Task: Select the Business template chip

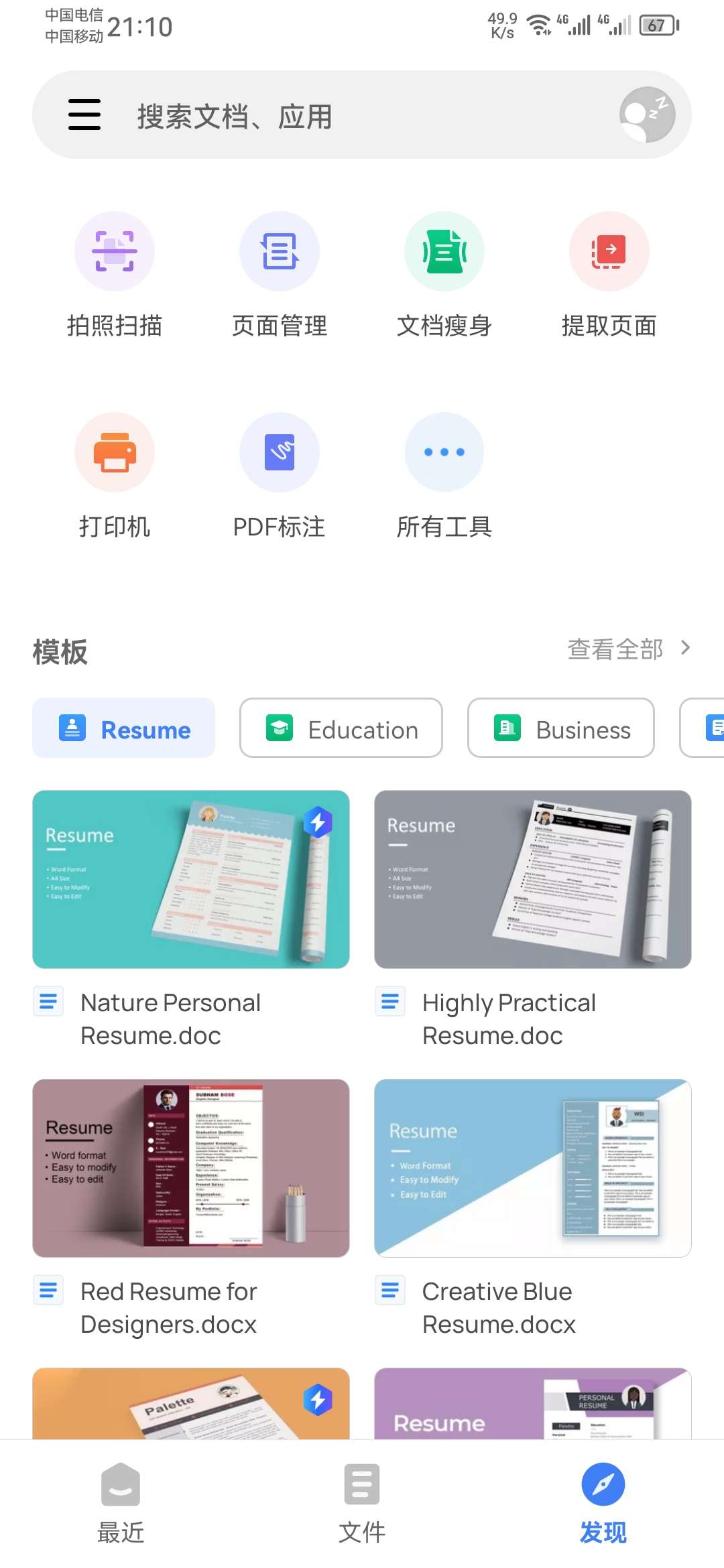Action: tap(561, 728)
